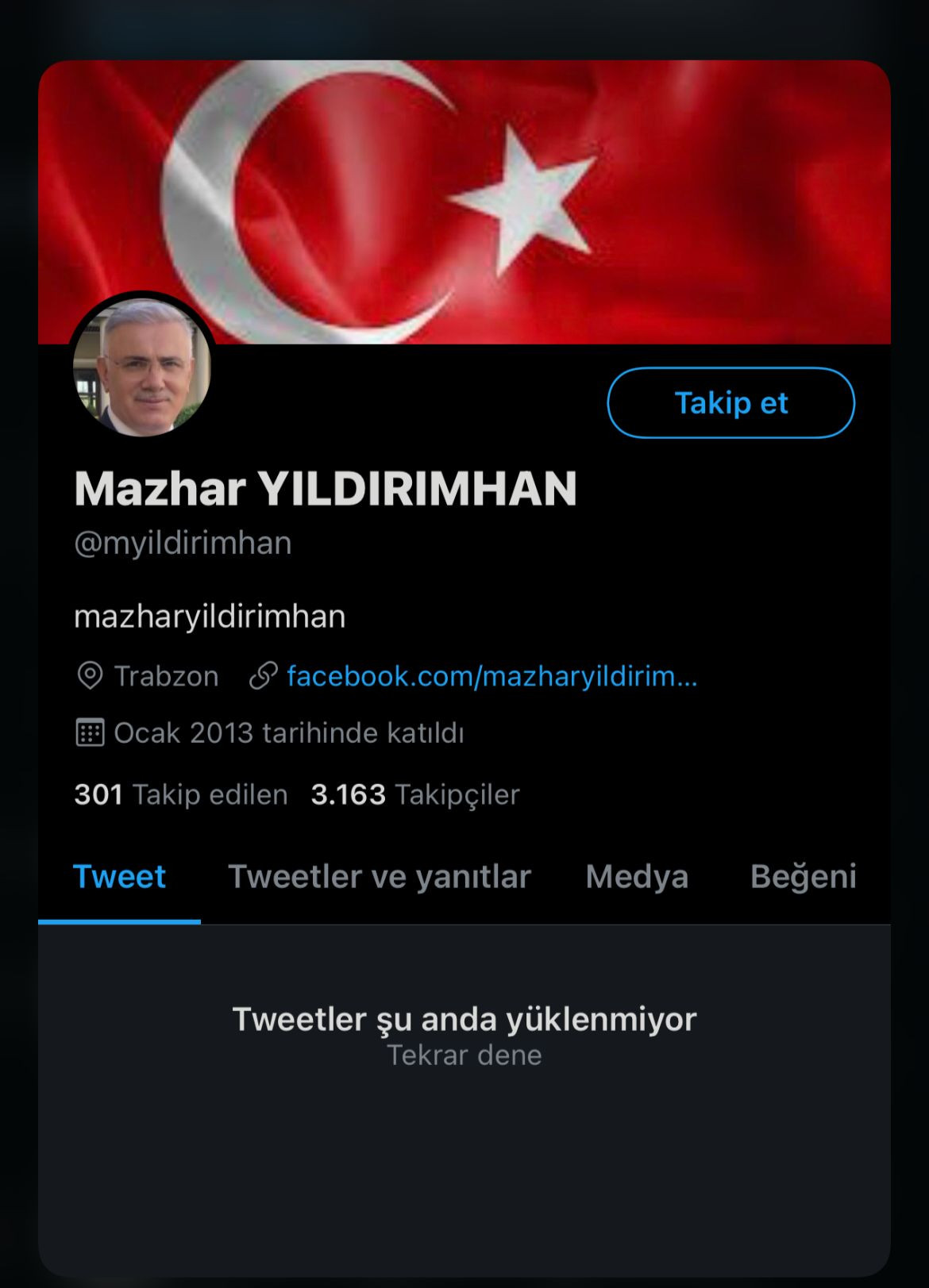This screenshot has height=1288, width=929.
Task: Click the Tweetler şu anda yüklenmiyor message
Action: point(464,1021)
